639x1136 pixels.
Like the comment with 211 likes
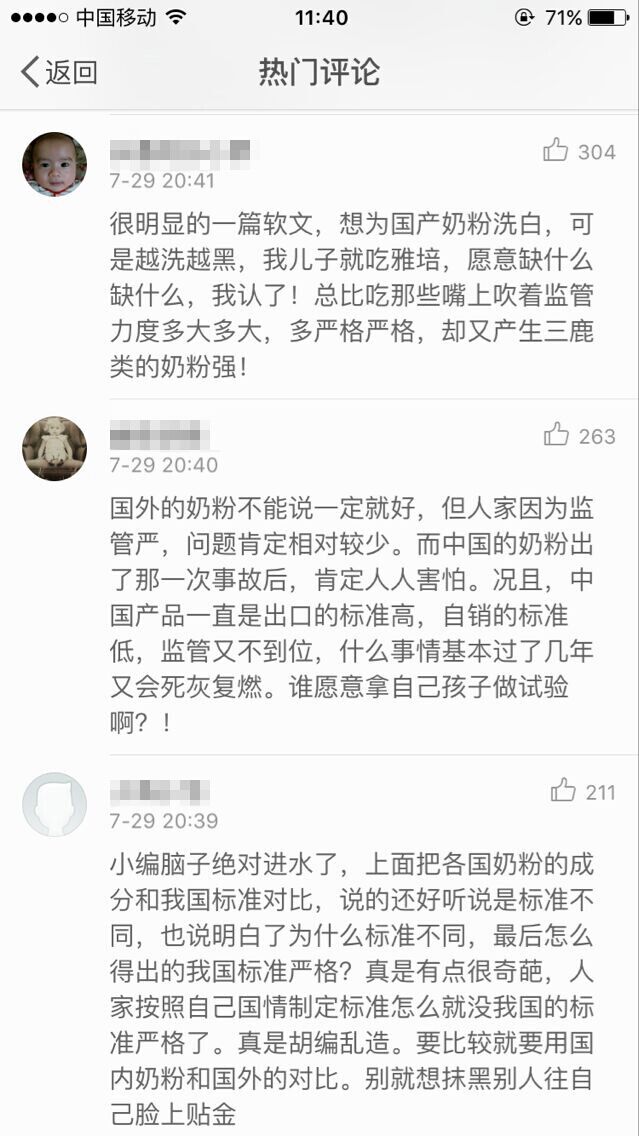(563, 791)
